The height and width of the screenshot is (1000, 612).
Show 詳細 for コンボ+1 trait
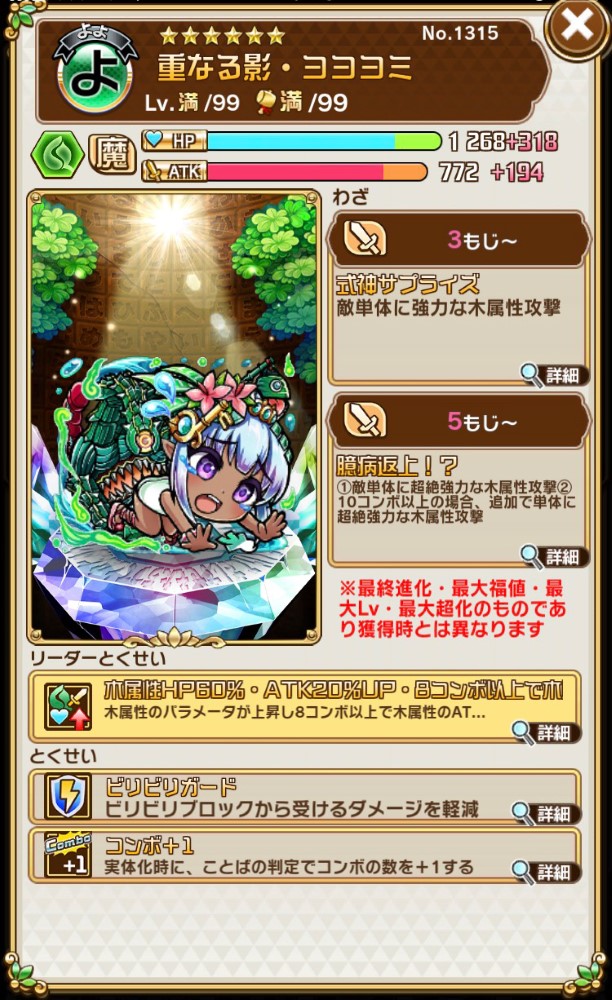coord(546,872)
